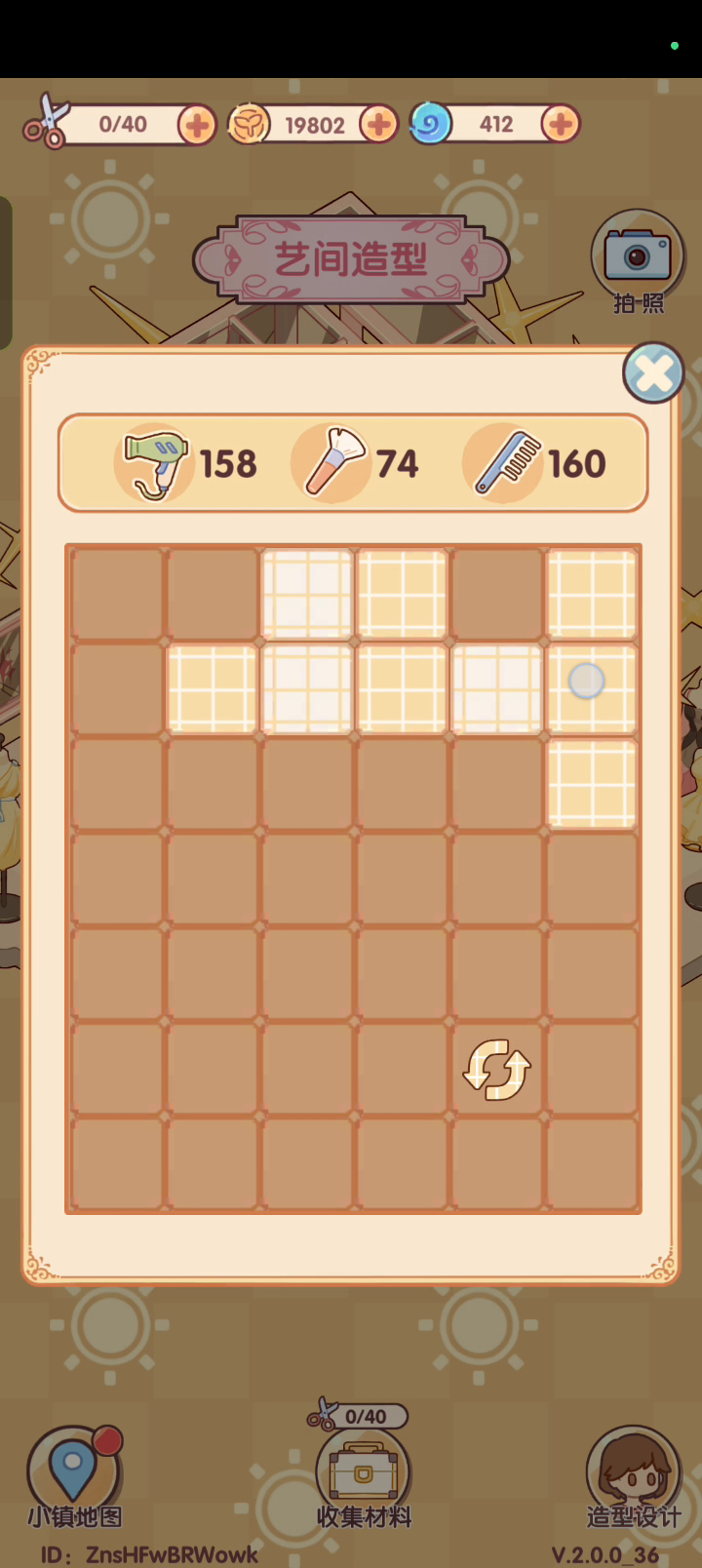This screenshot has width=702, height=1568.
Task: Open 造型设计 style design
Action: [634, 1477]
